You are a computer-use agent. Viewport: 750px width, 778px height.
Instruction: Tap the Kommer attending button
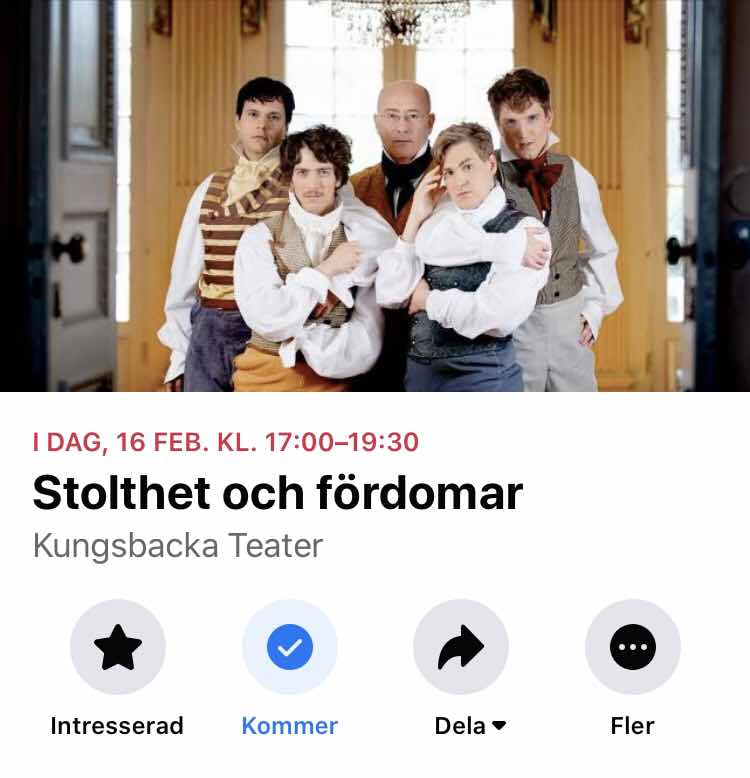(x=290, y=648)
